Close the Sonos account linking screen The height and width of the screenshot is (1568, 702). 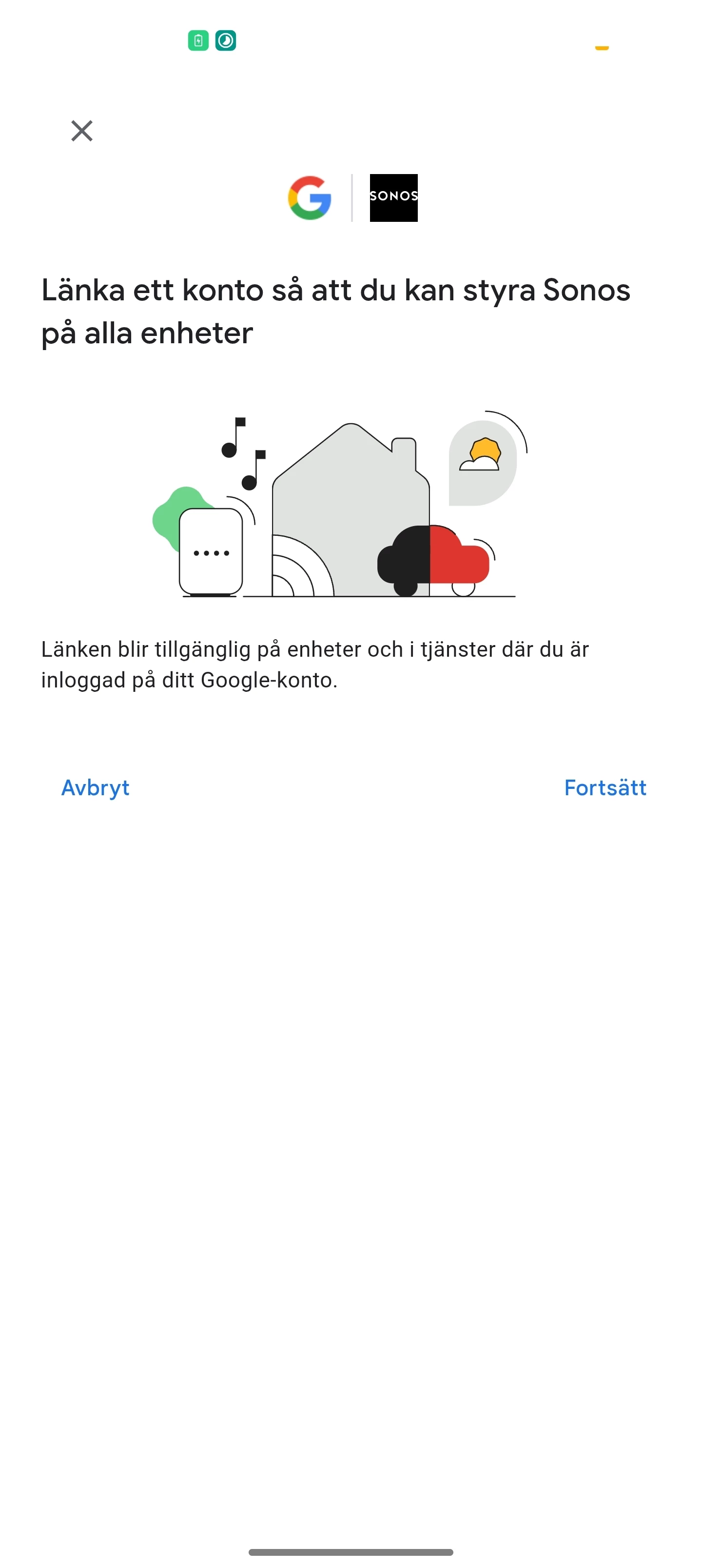pos(81,131)
